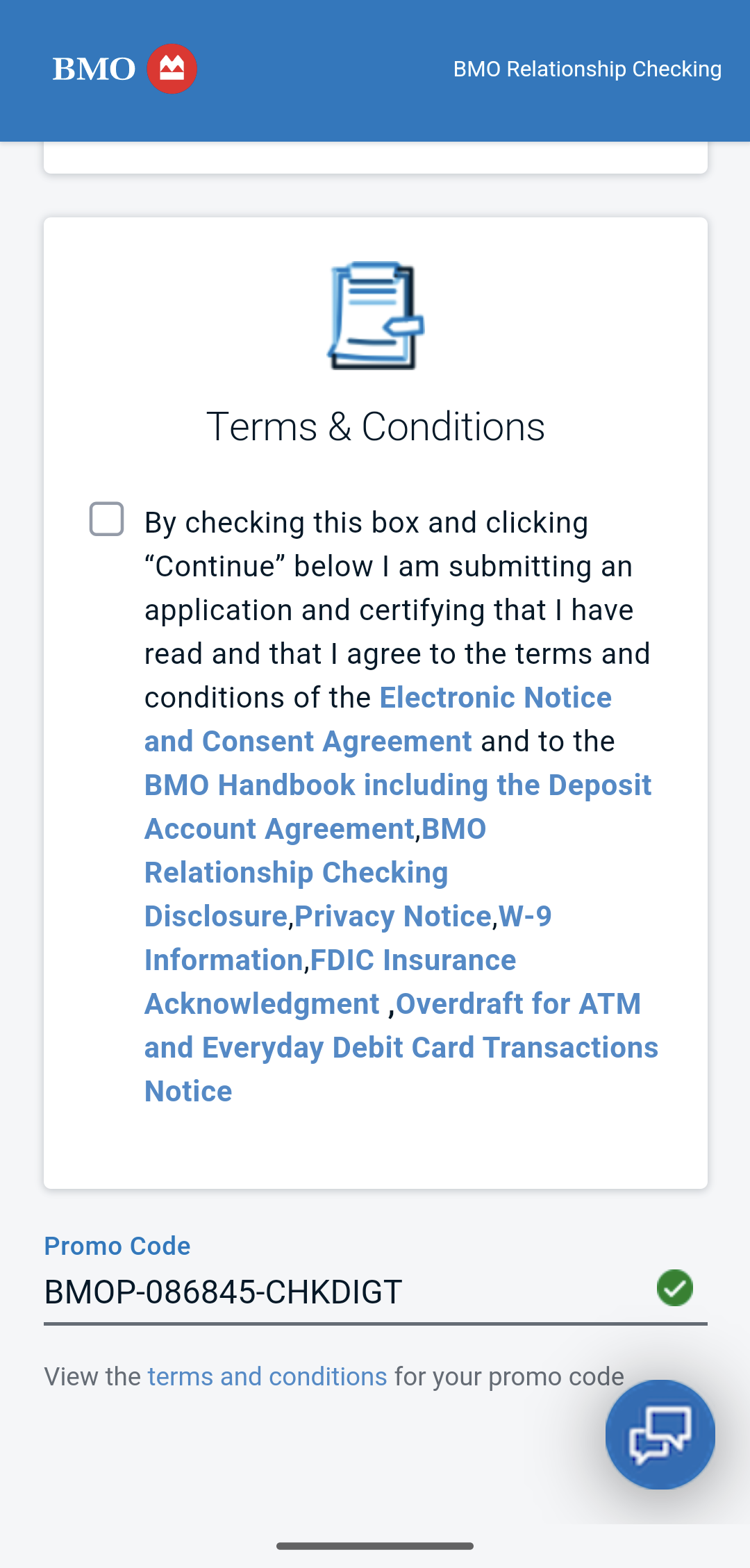
Task: Open Overdraft for ATM and Debit Card Notice
Action: pos(401,1048)
